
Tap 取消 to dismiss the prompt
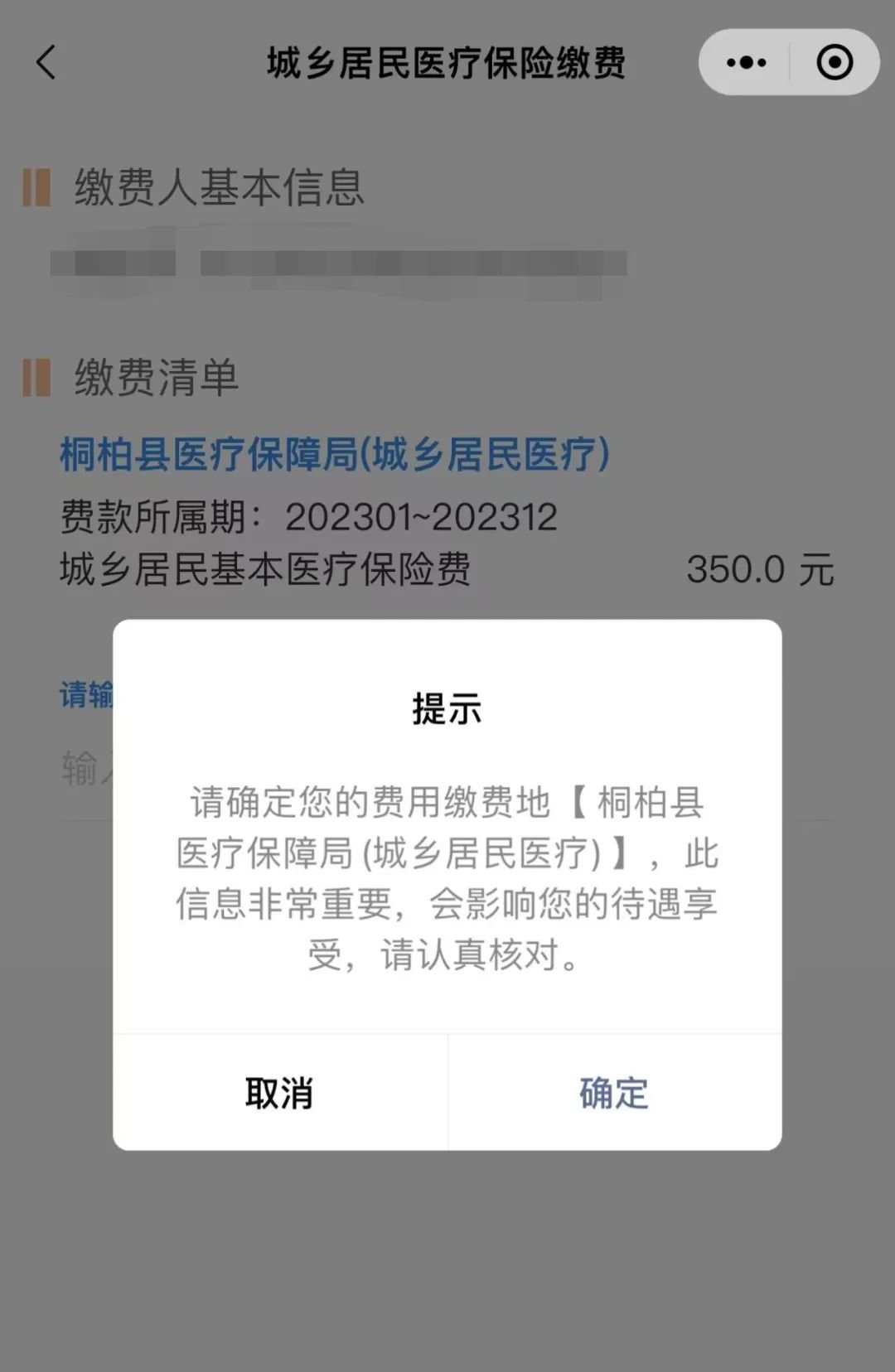coord(280,1093)
